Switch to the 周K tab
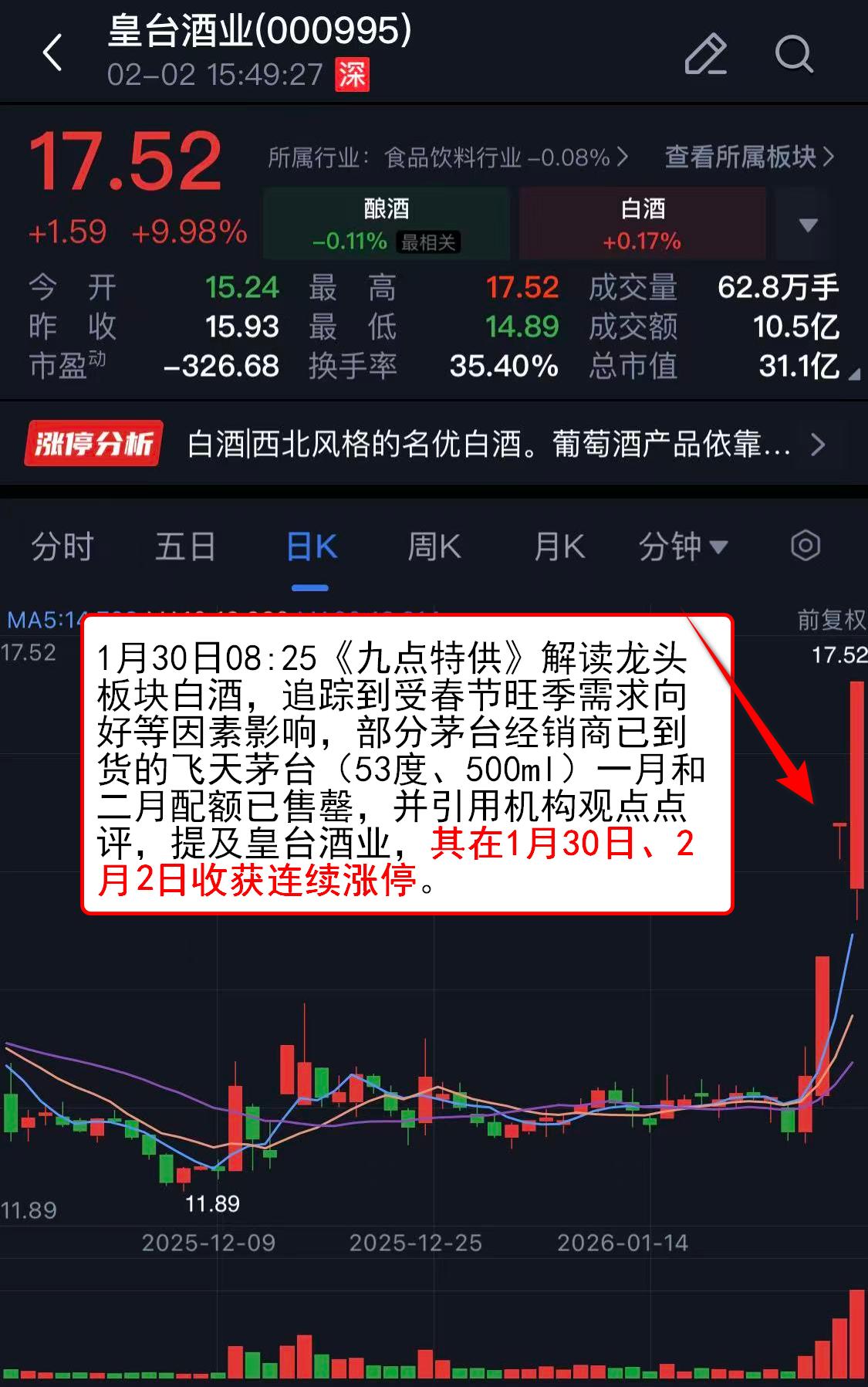This screenshot has width=868, height=1387. click(x=434, y=546)
